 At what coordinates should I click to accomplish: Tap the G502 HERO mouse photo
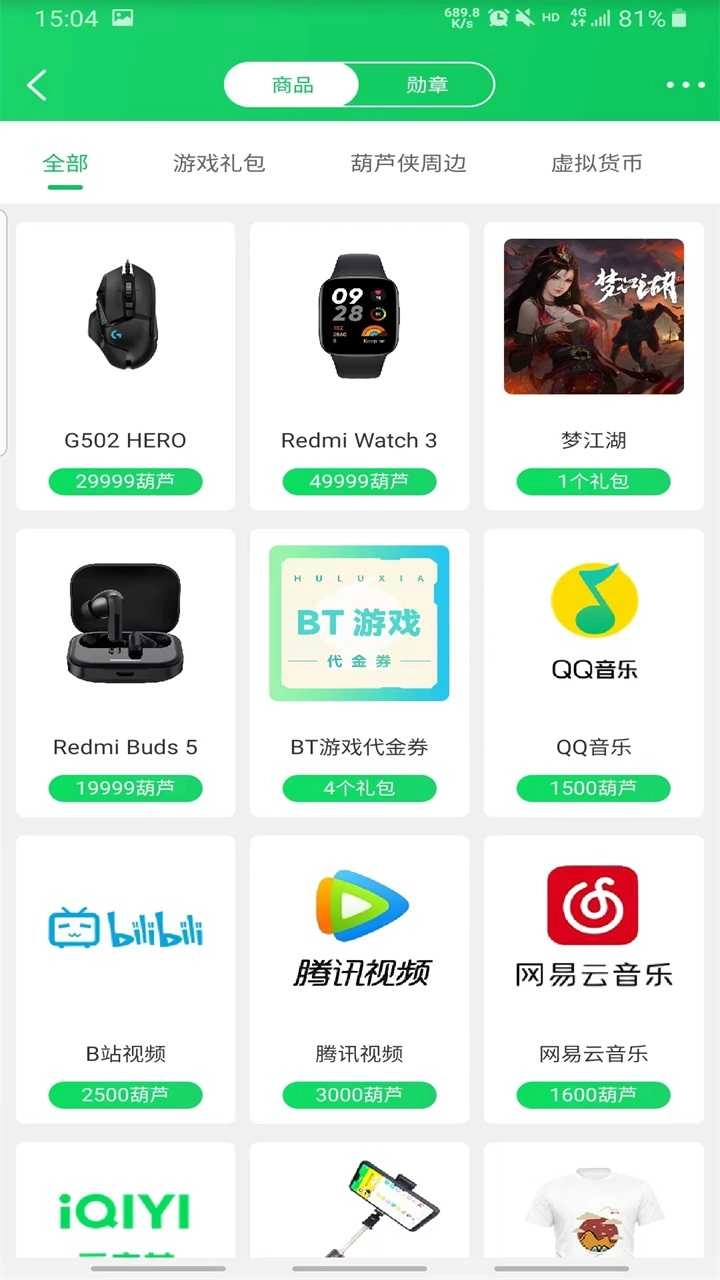(125, 316)
